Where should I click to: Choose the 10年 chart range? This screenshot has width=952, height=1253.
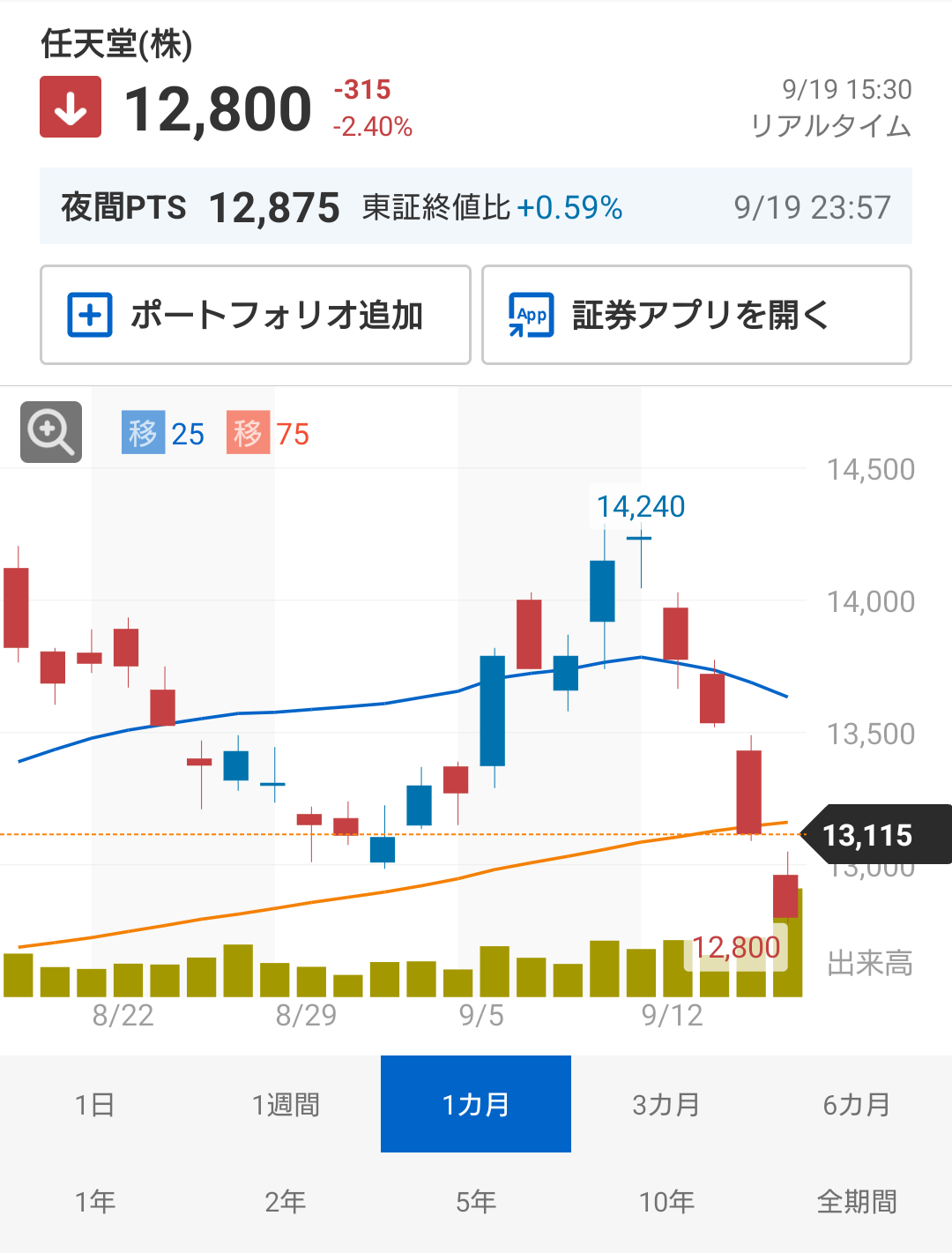coord(666,1201)
